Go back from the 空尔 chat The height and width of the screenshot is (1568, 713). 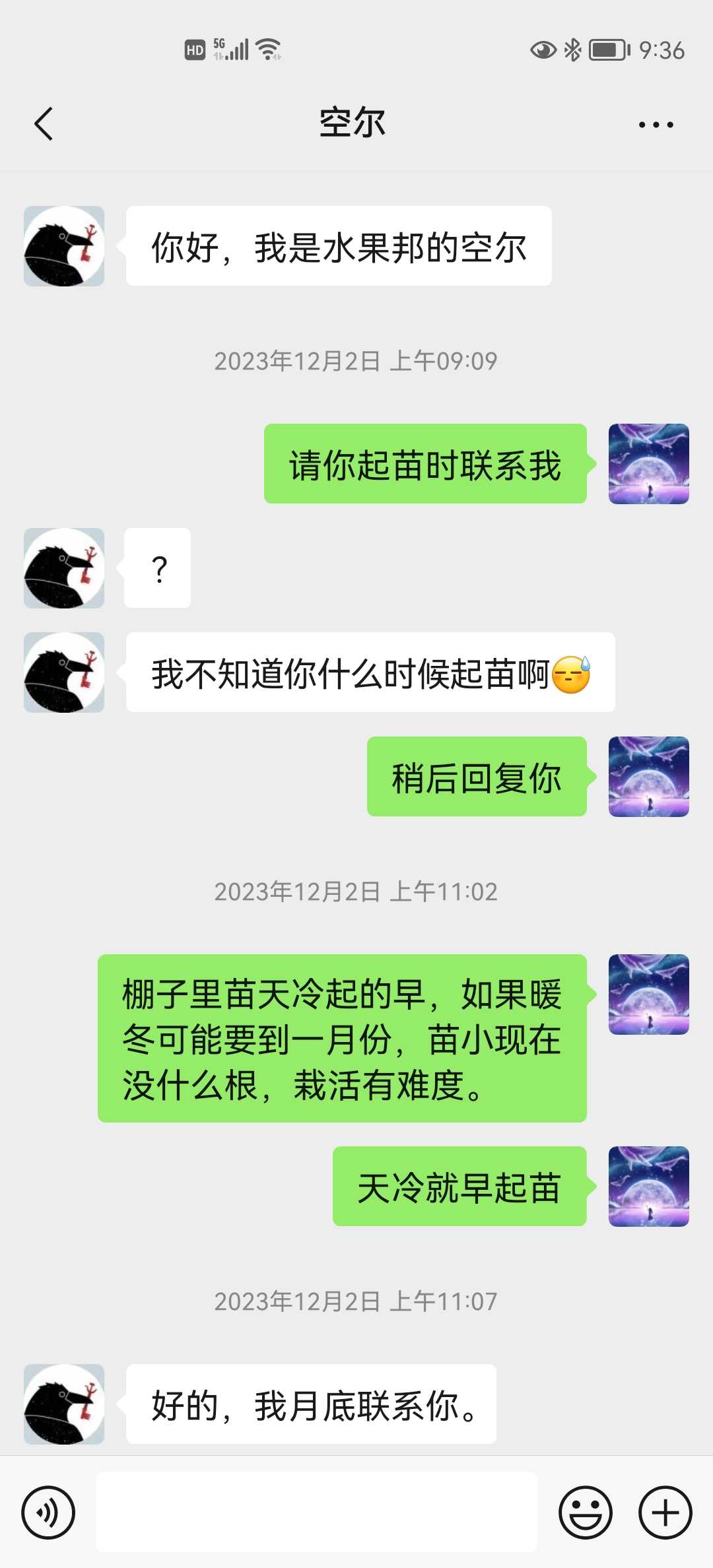[44, 124]
